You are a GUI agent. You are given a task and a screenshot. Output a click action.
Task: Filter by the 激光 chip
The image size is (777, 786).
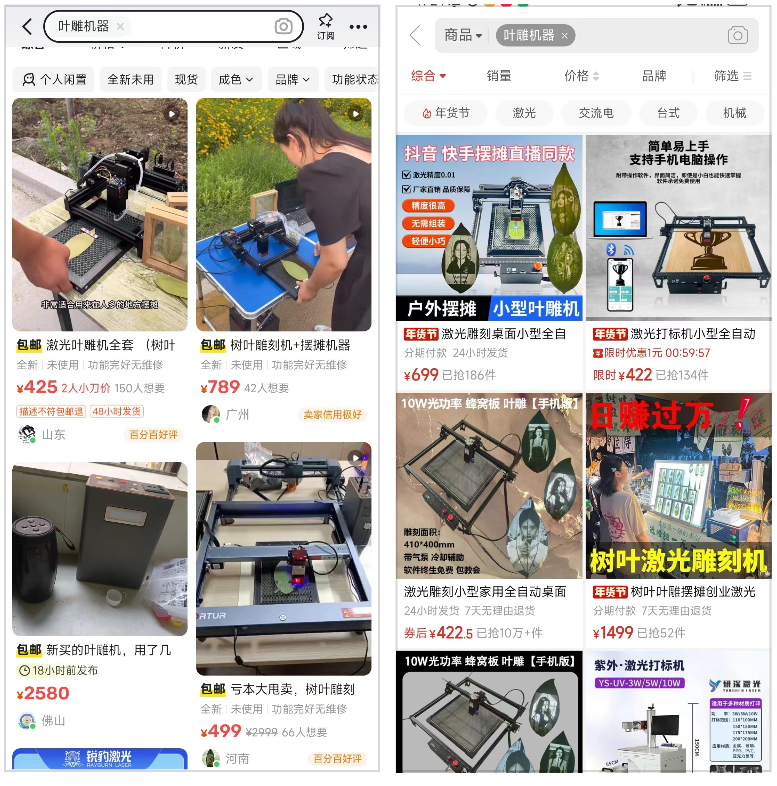coord(524,113)
